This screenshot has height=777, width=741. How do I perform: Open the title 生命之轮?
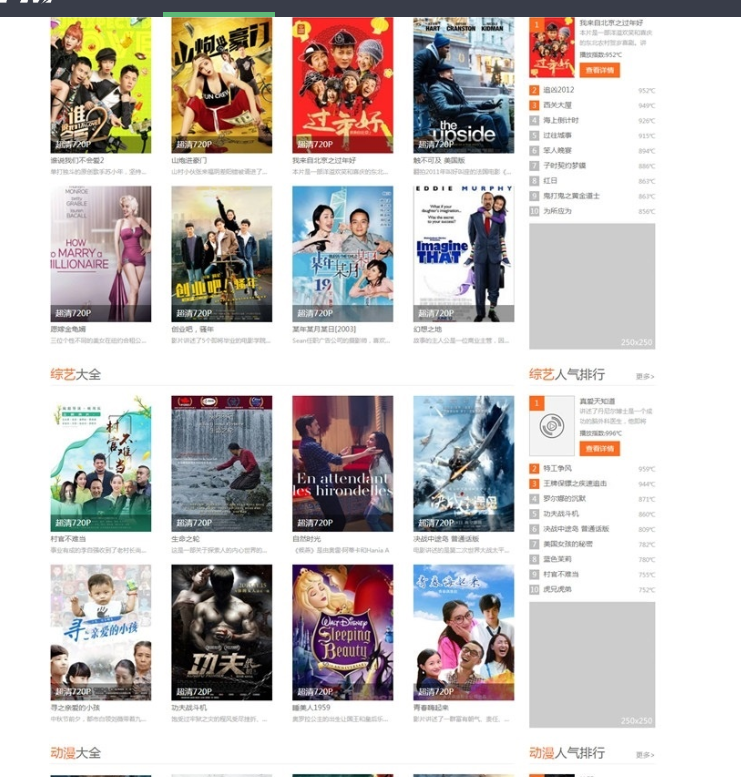pyautogui.click(x=221, y=463)
